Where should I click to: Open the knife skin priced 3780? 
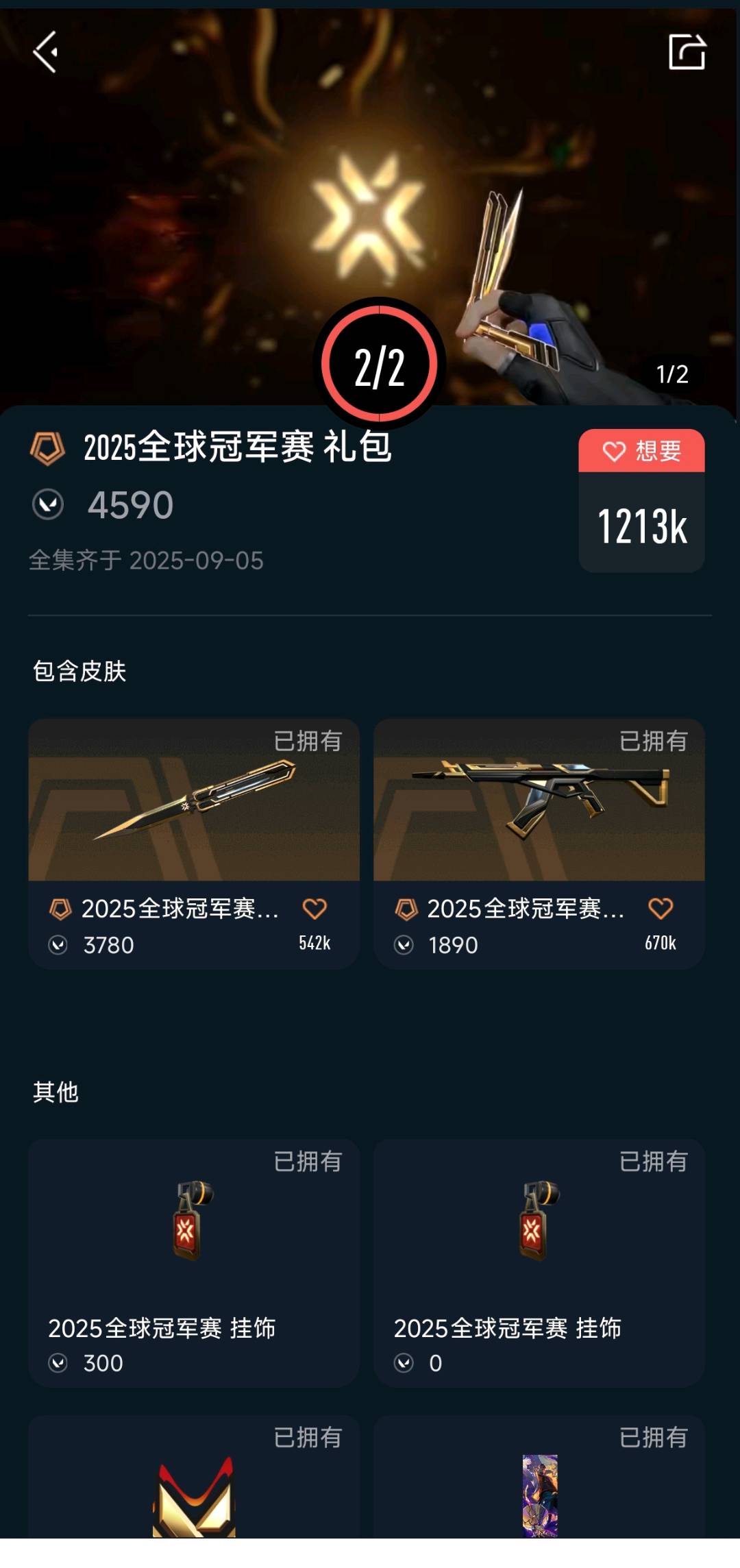pos(193,800)
